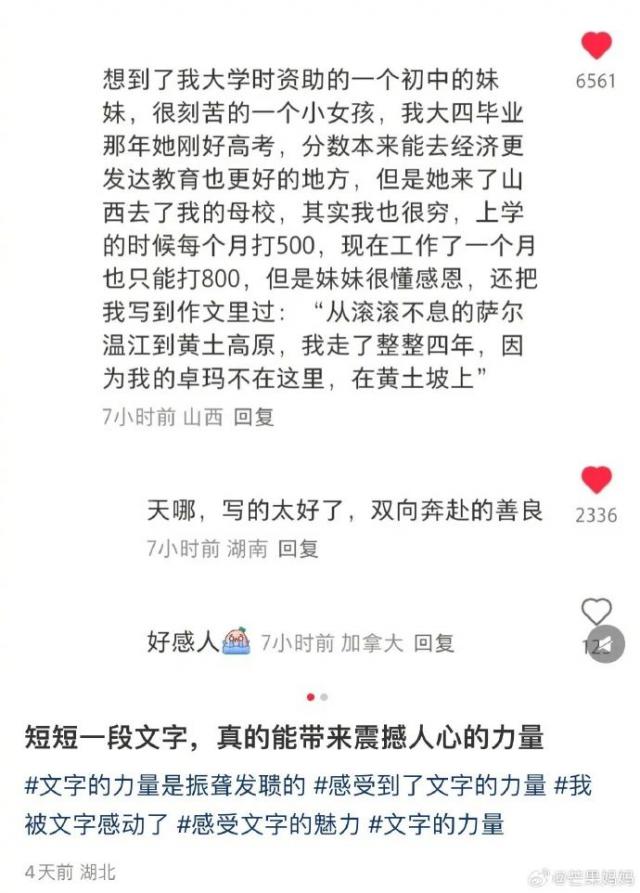
Task: Open hashtag #感受到了文字的力量
Action: pyautogui.click(x=430, y=785)
